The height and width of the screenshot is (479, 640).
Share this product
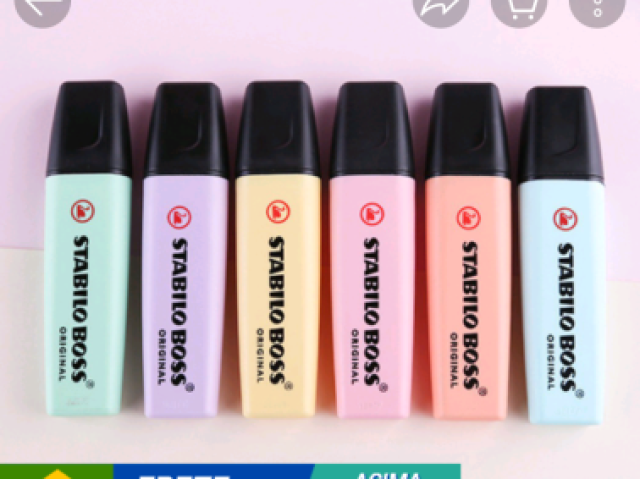coord(443,7)
